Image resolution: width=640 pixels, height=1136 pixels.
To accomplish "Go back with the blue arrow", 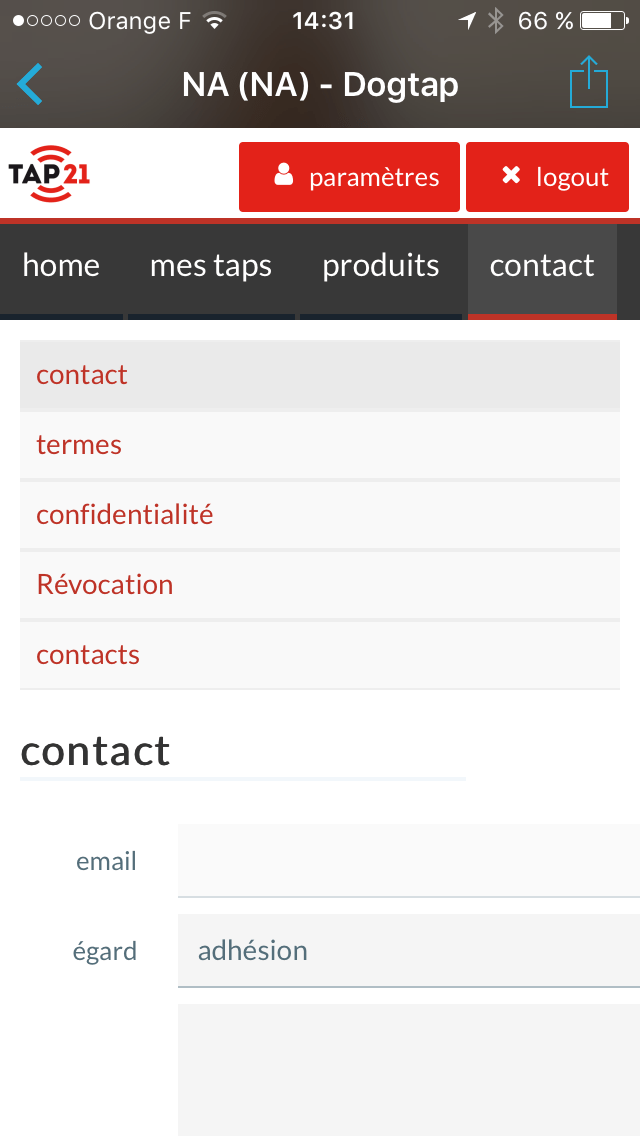I will [31, 84].
